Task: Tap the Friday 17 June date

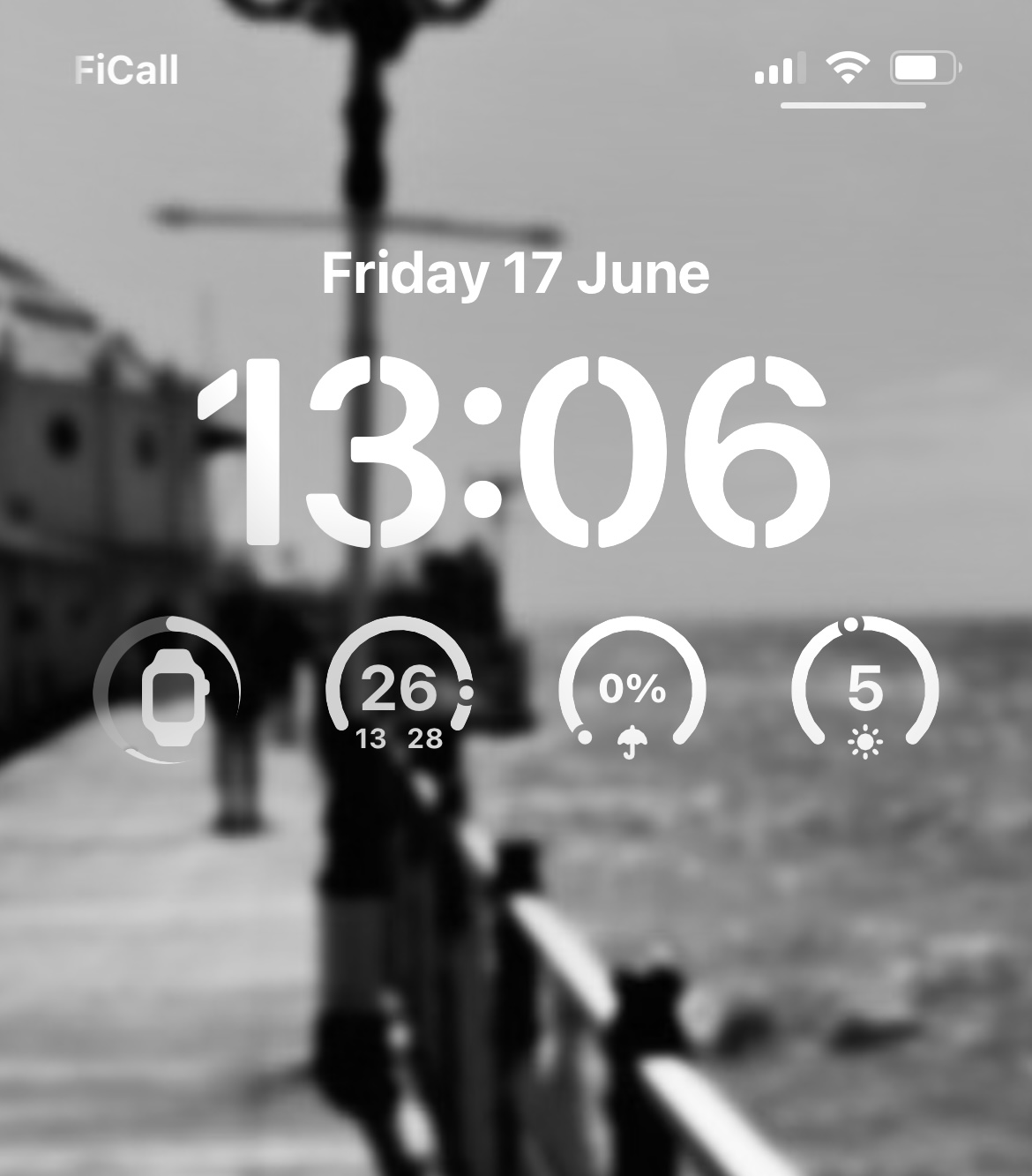Action: (x=515, y=273)
